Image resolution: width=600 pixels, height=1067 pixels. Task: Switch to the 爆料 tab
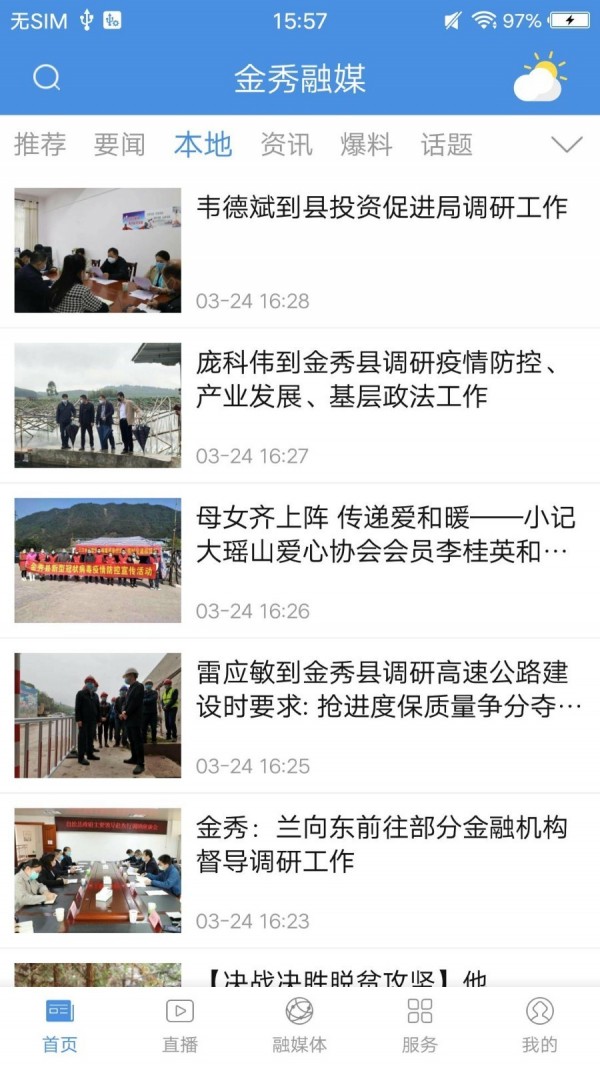[366, 145]
